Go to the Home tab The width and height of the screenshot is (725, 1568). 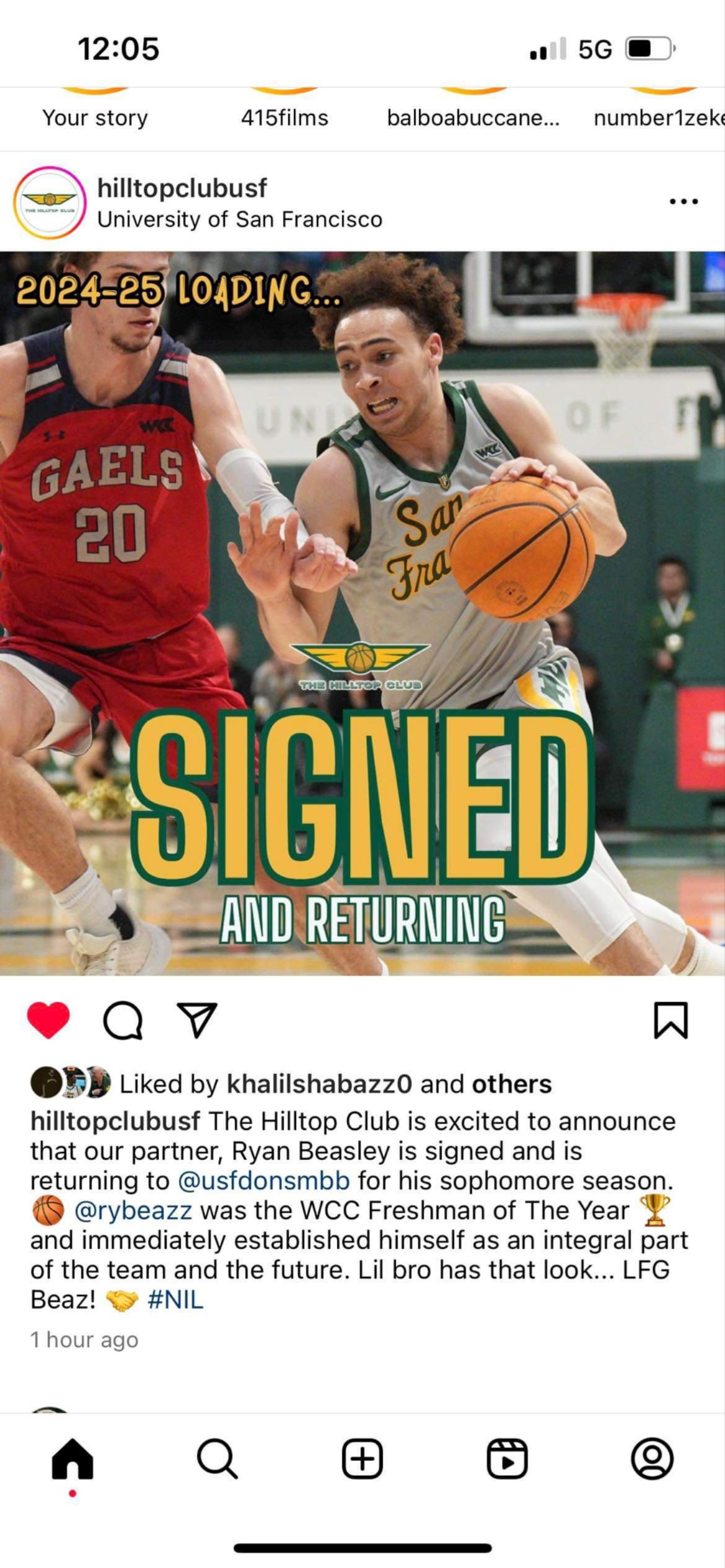(x=72, y=1459)
